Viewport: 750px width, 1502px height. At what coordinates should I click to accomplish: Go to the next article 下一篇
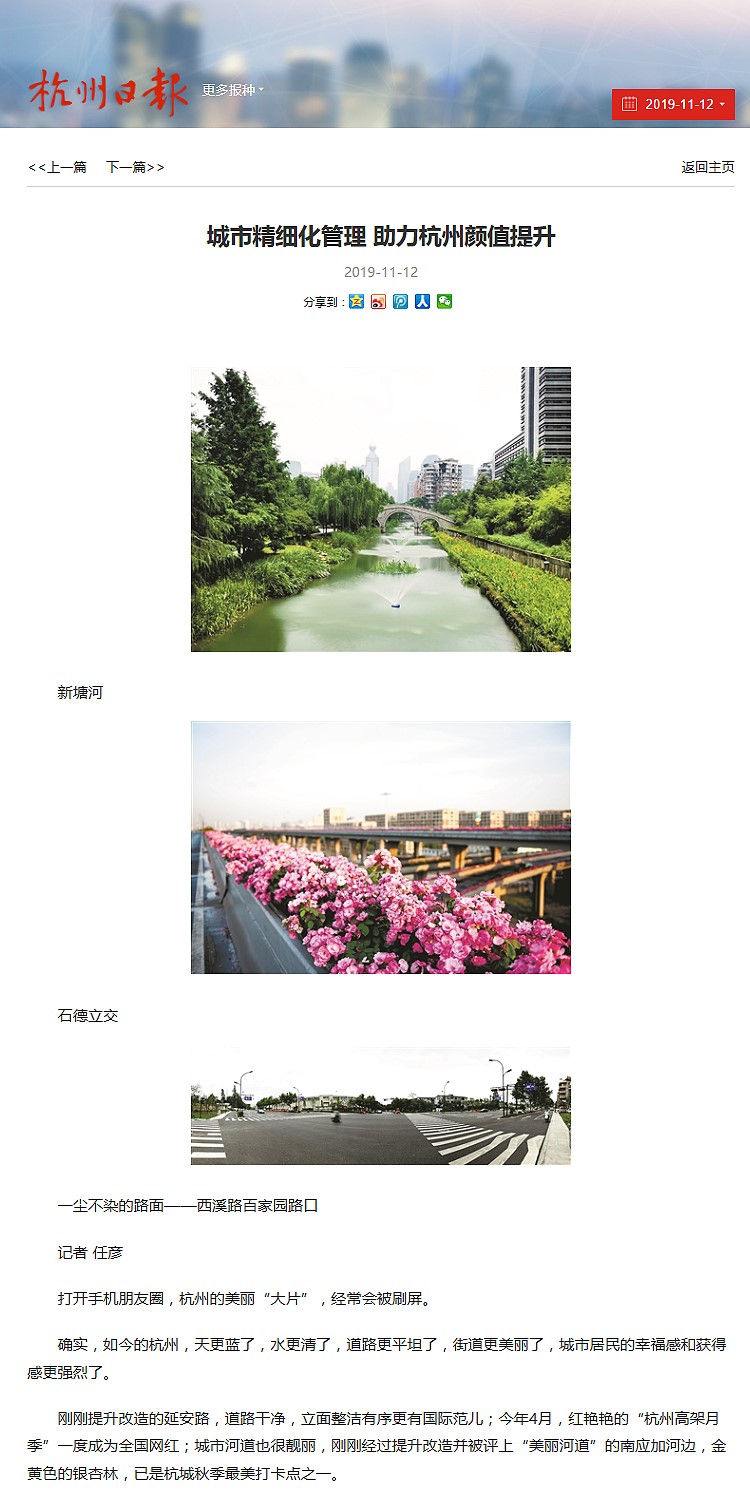135,167
